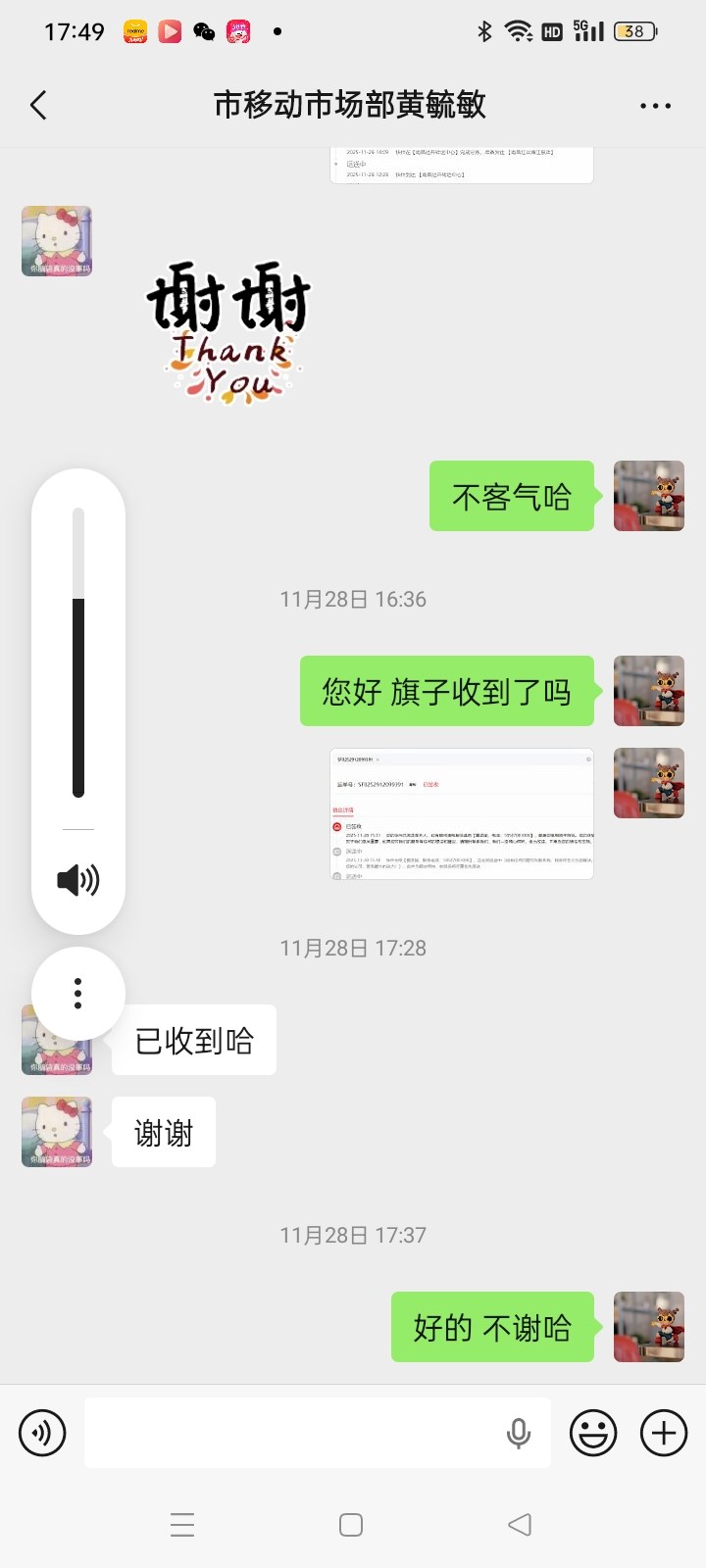Open the contact's Hello Kitty avatar beside 谢谢
This screenshot has width=706, height=1568.
[x=57, y=1132]
